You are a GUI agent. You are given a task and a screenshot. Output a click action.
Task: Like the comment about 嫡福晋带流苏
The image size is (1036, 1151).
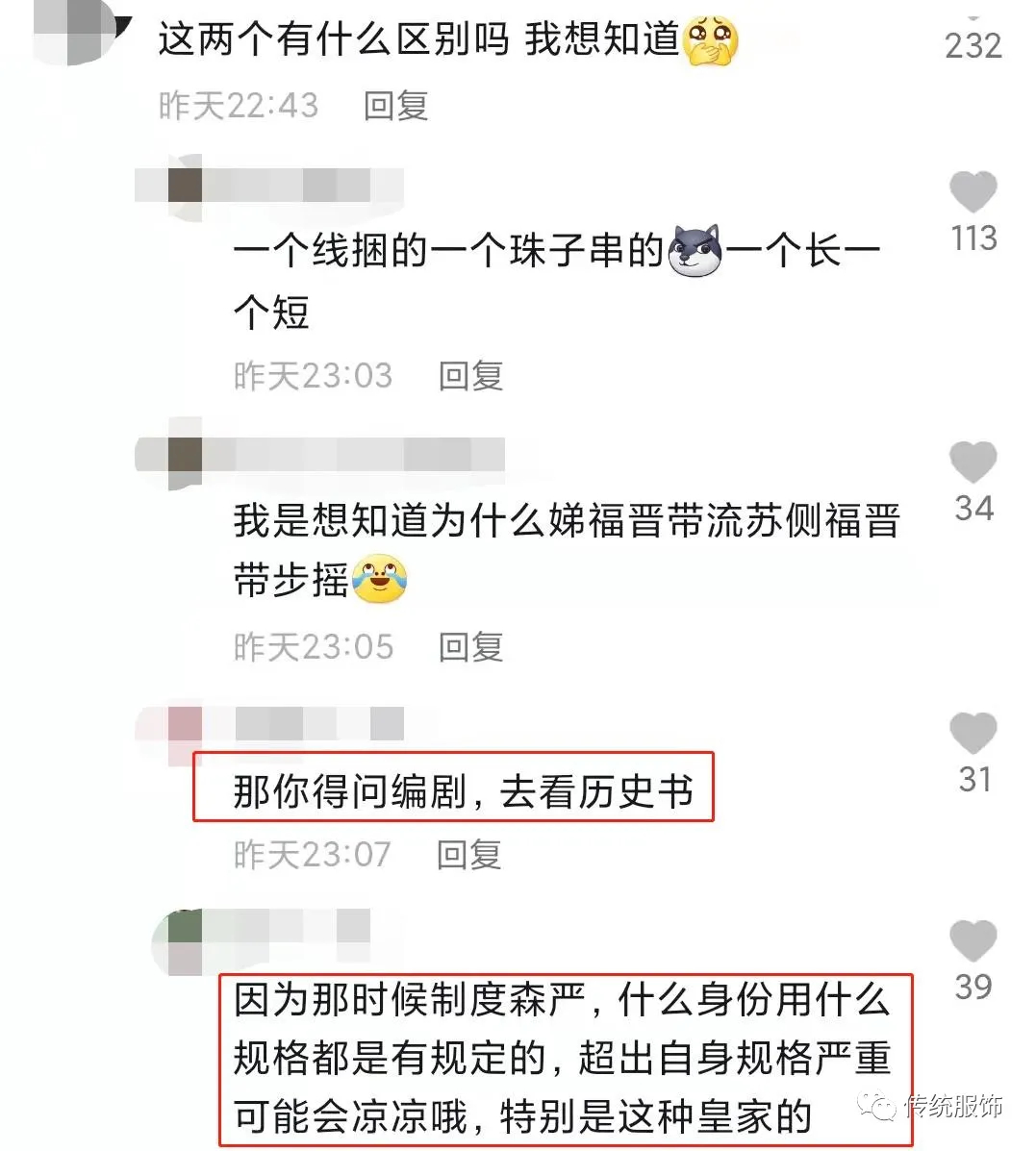(x=973, y=463)
